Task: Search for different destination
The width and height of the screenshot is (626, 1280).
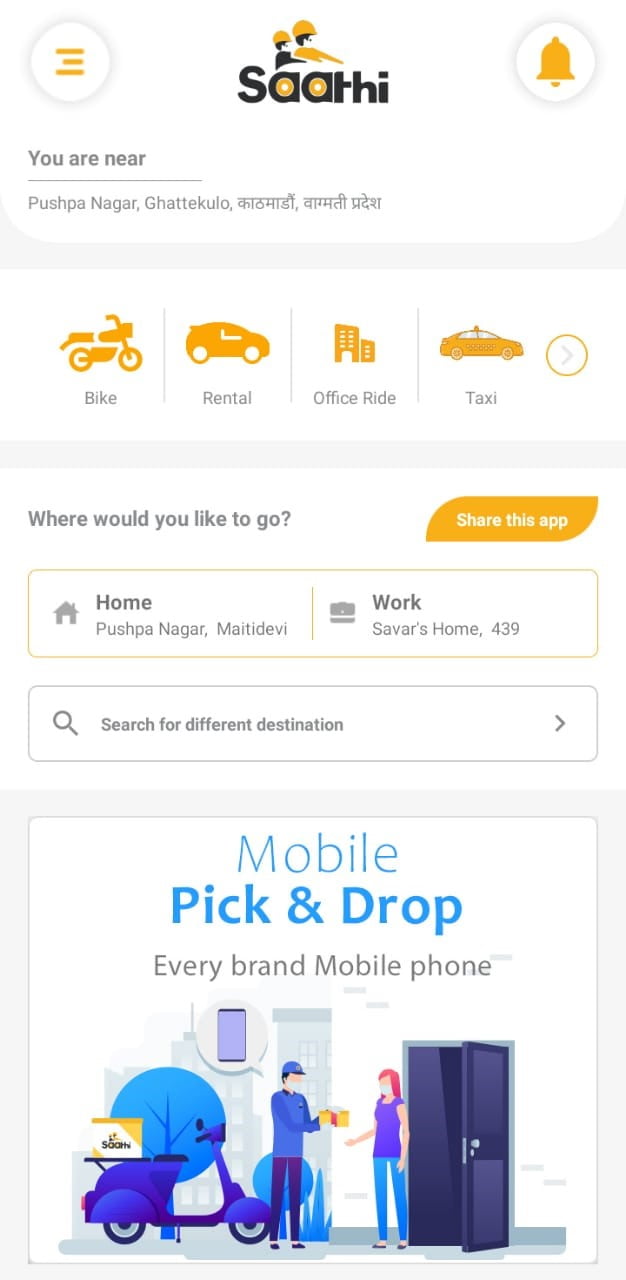Action: pos(313,724)
